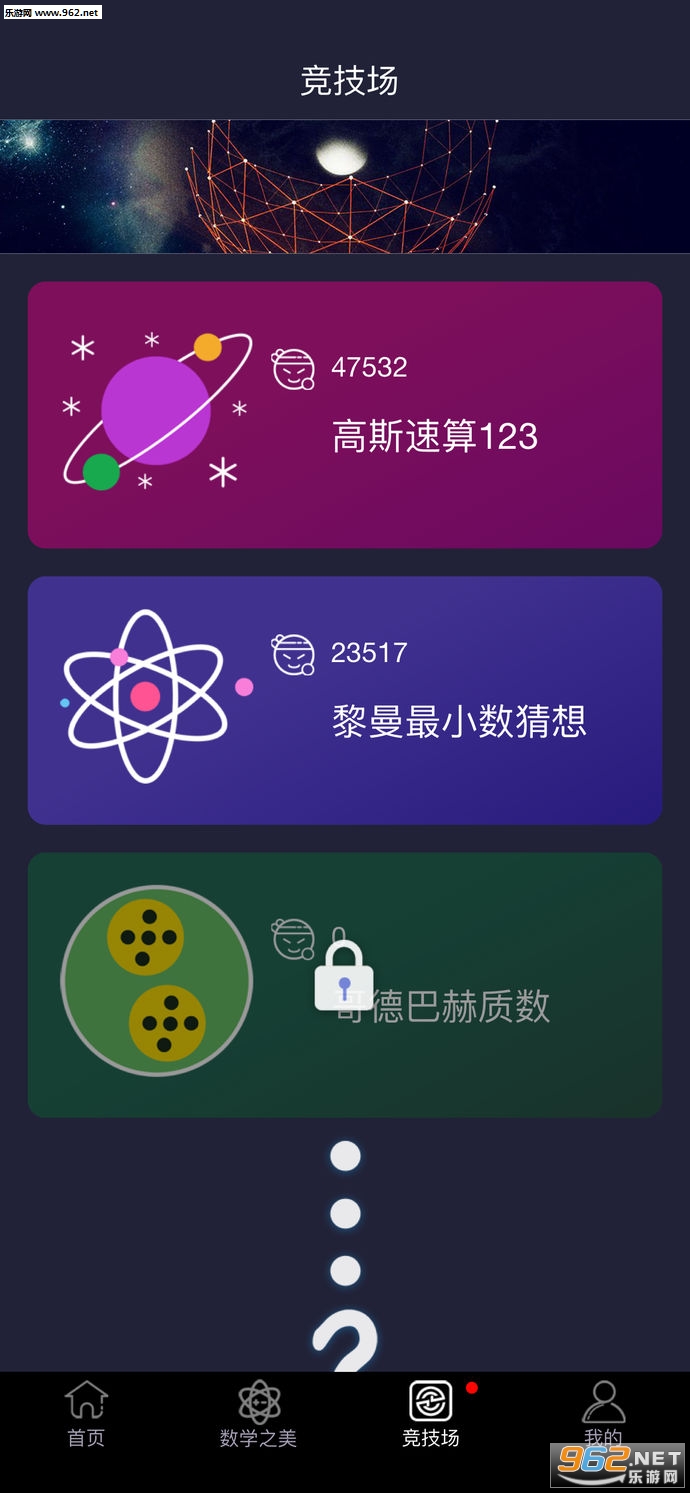Open the 我的 profile tab

coord(603,1410)
